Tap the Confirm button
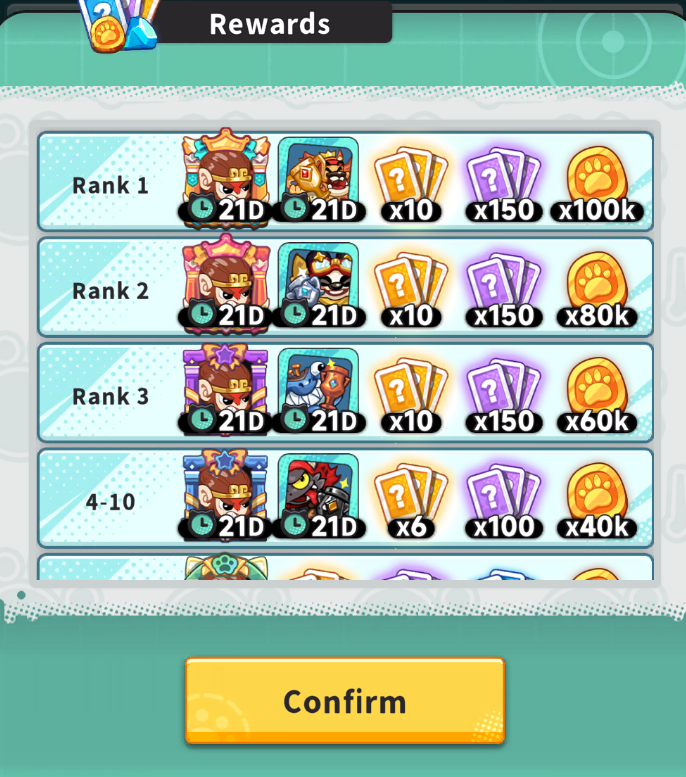Image resolution: width=686 pixels, height=777 pixels. pos(345,701)
